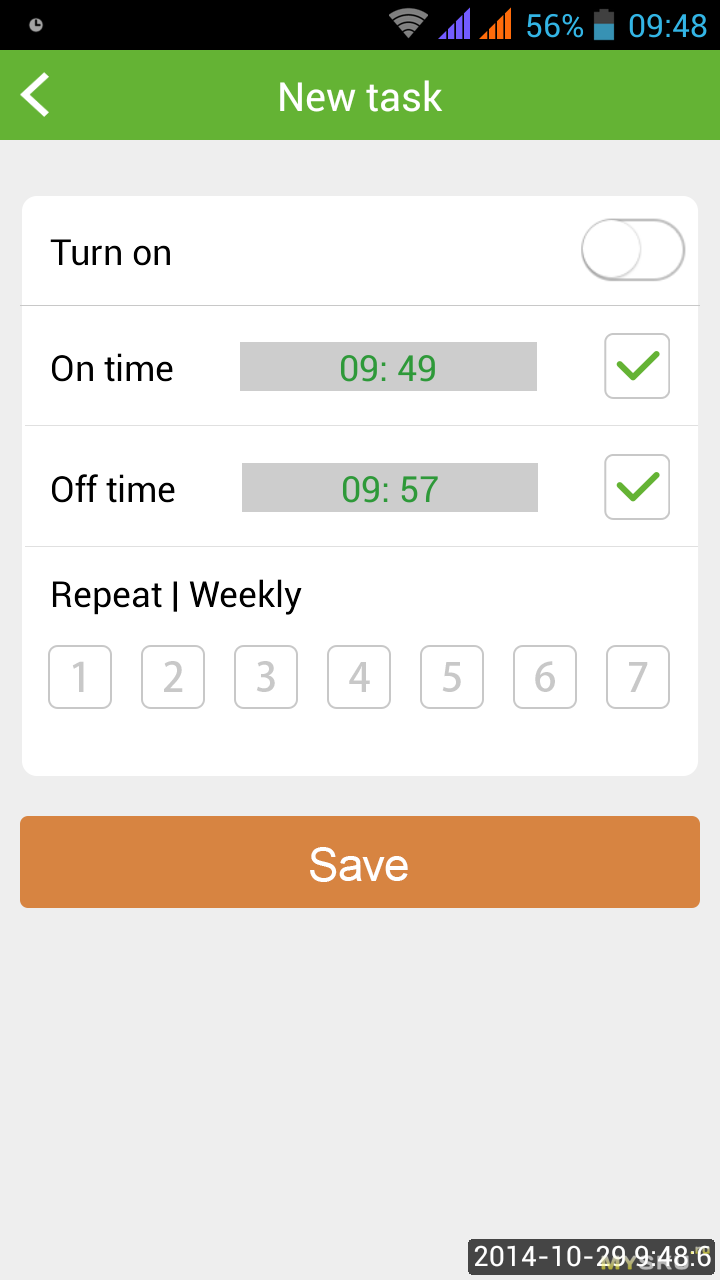Select repeat day 3
The width and height of the screenshot is (720, 1280).
click(266, 677)
